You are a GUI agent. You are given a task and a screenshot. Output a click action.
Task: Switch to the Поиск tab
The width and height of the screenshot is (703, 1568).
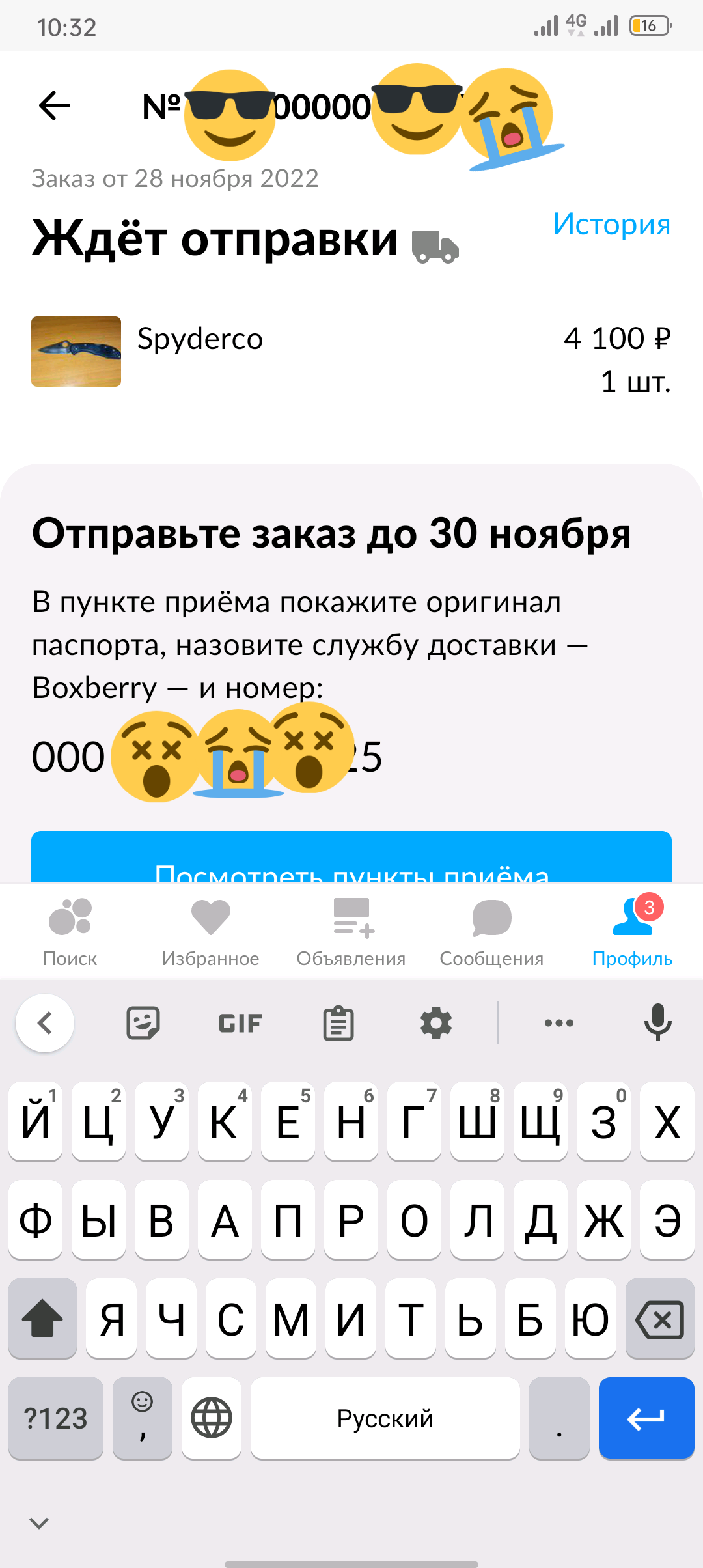[x=70, y=932]
